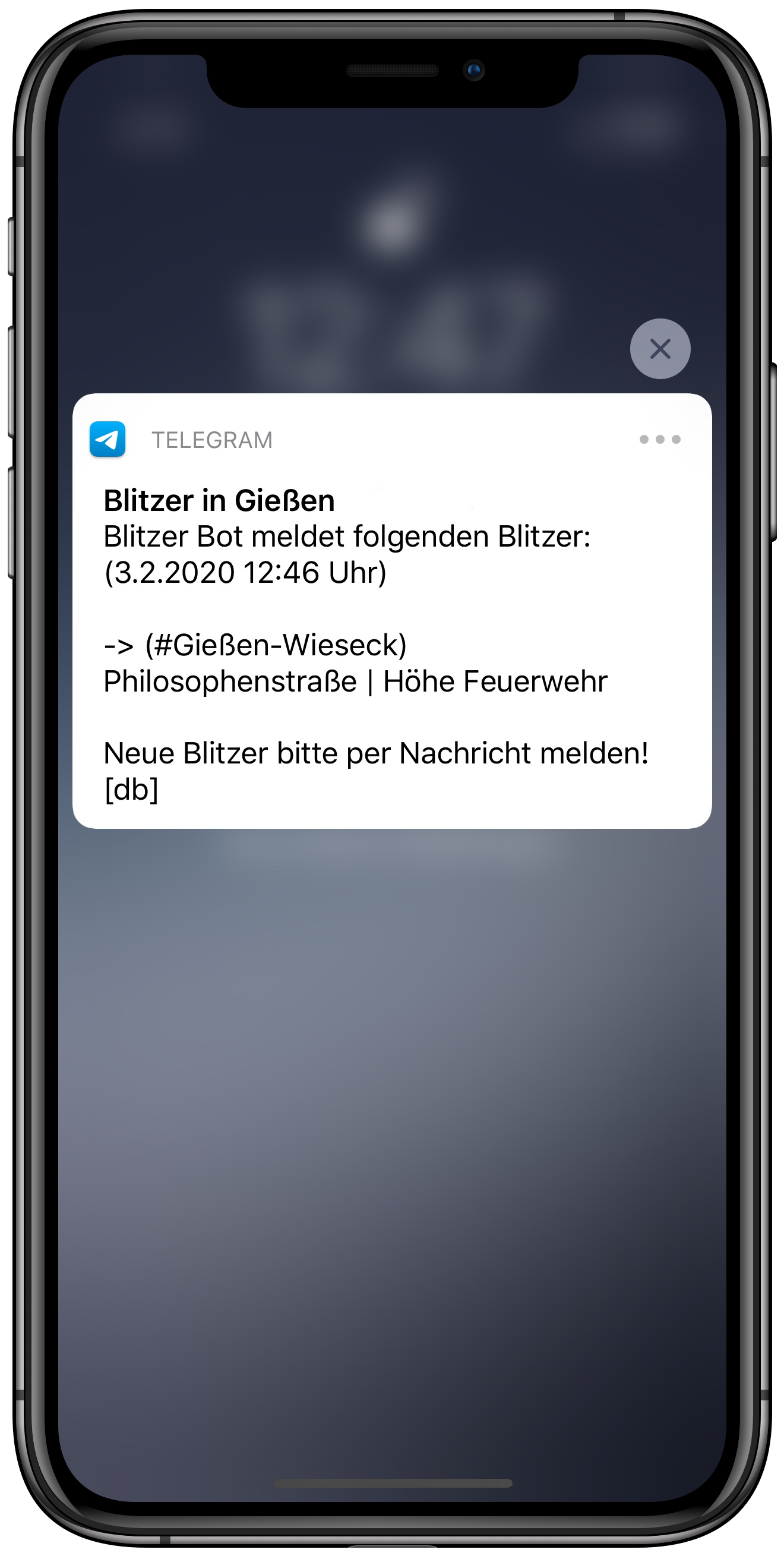This screenshot has height=1559, width=784.
Task: Open the three-dot notification options
Action: [x=659, y=440]
